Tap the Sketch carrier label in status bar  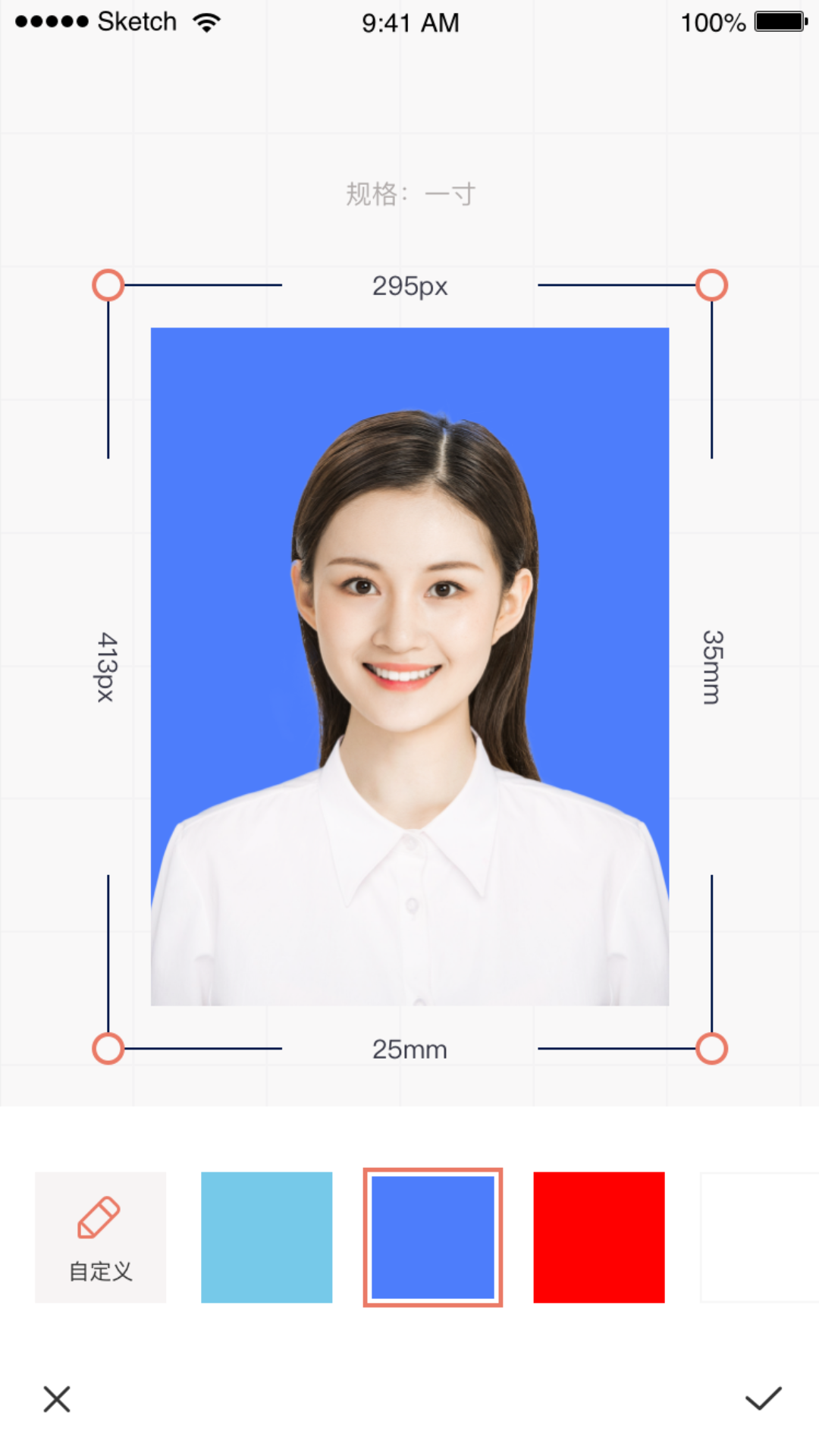coord(136,21)
